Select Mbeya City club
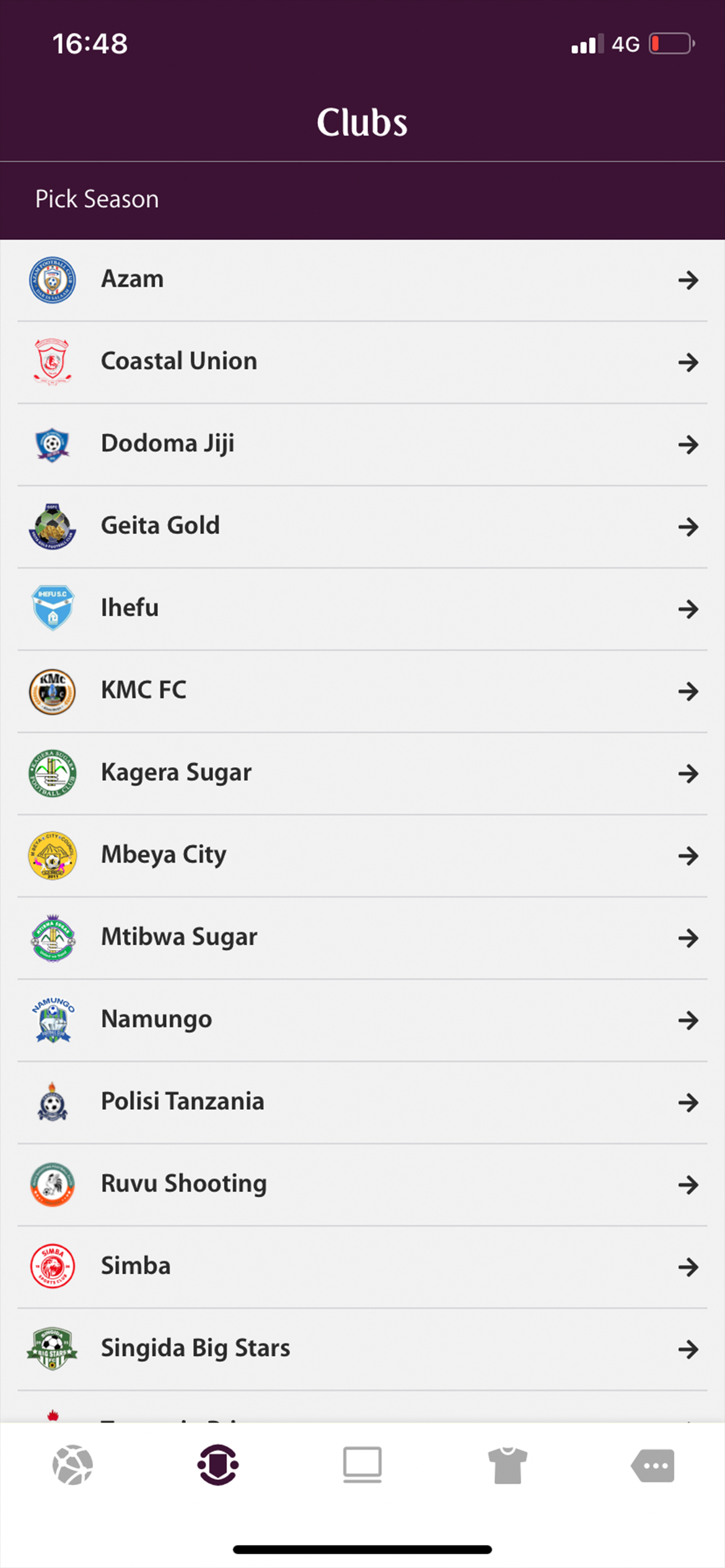The image size is (725, 1568). (362, 855)
